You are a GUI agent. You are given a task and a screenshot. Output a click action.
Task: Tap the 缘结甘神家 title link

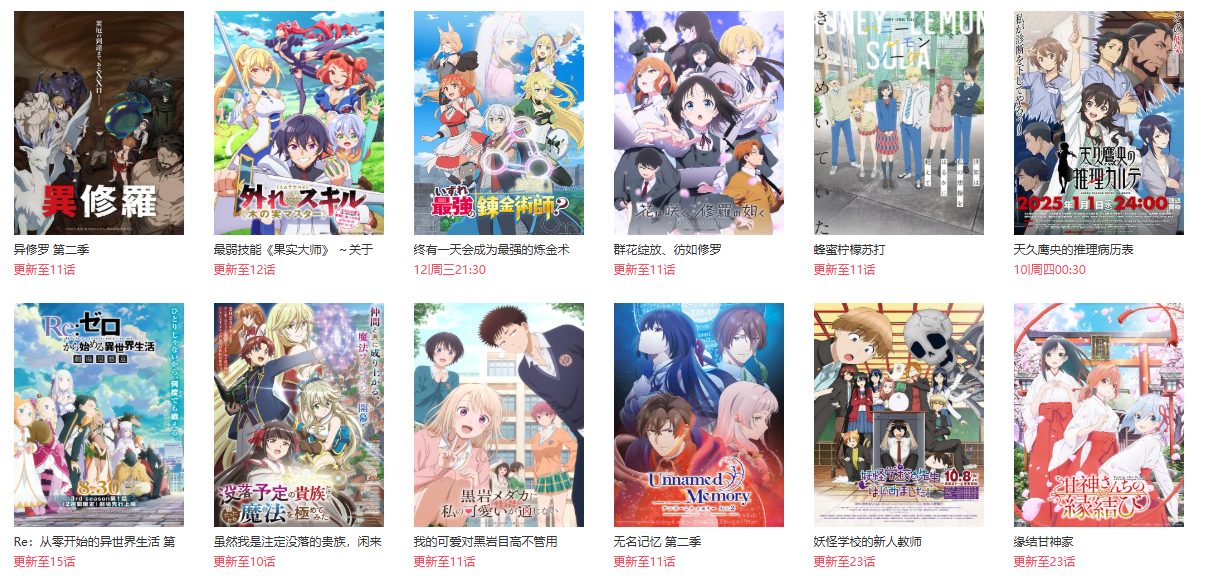click(x=1043, y=542)
